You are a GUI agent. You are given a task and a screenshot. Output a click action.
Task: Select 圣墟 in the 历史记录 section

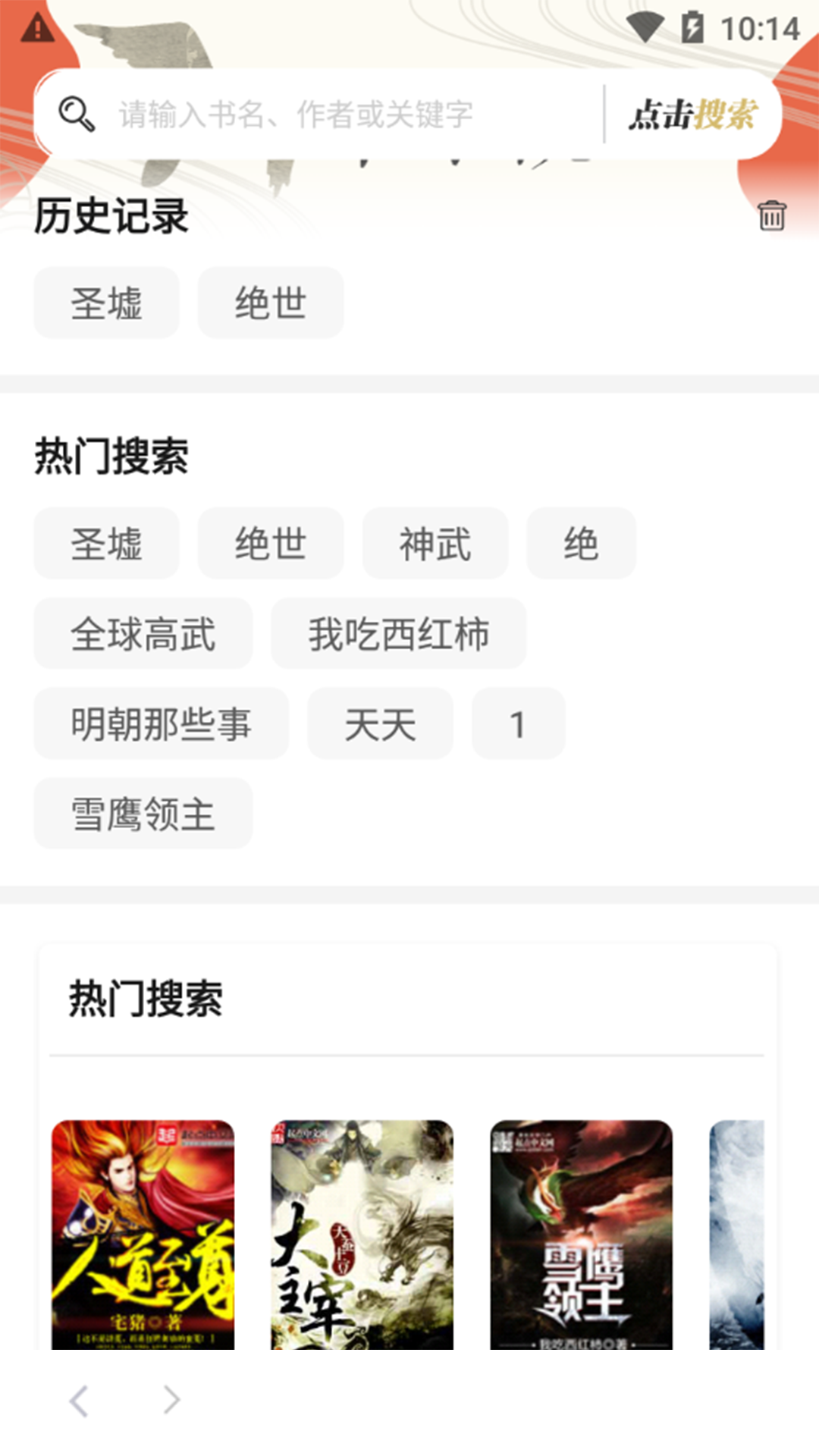[x=106, y=303]
